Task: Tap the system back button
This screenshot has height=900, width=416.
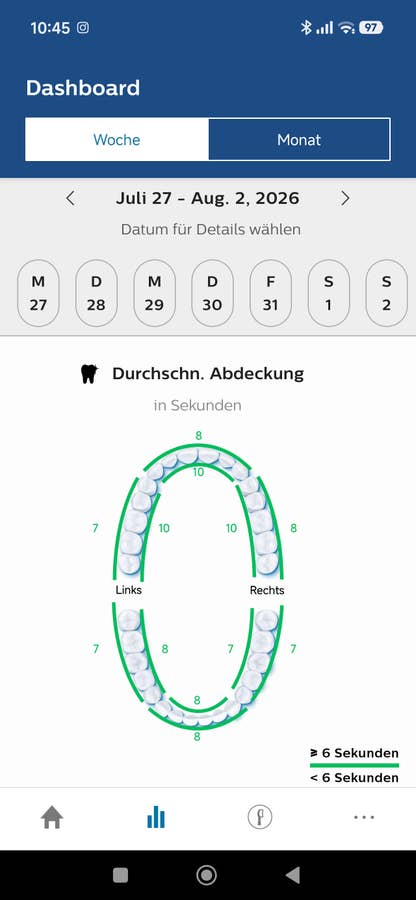Action: 293,875
